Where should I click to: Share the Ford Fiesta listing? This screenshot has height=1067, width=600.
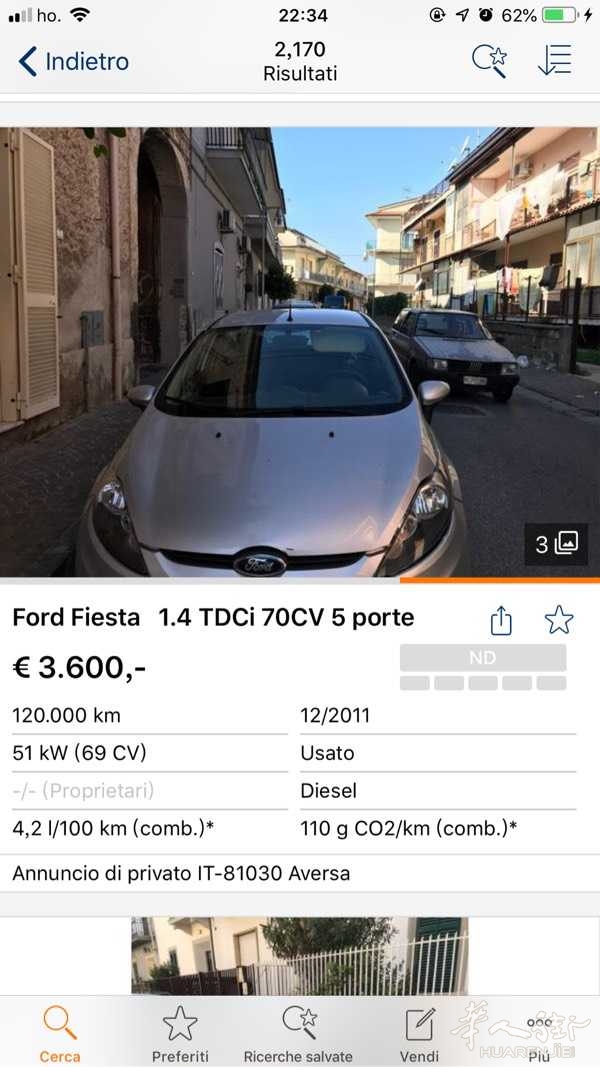[x=501, y=621]
